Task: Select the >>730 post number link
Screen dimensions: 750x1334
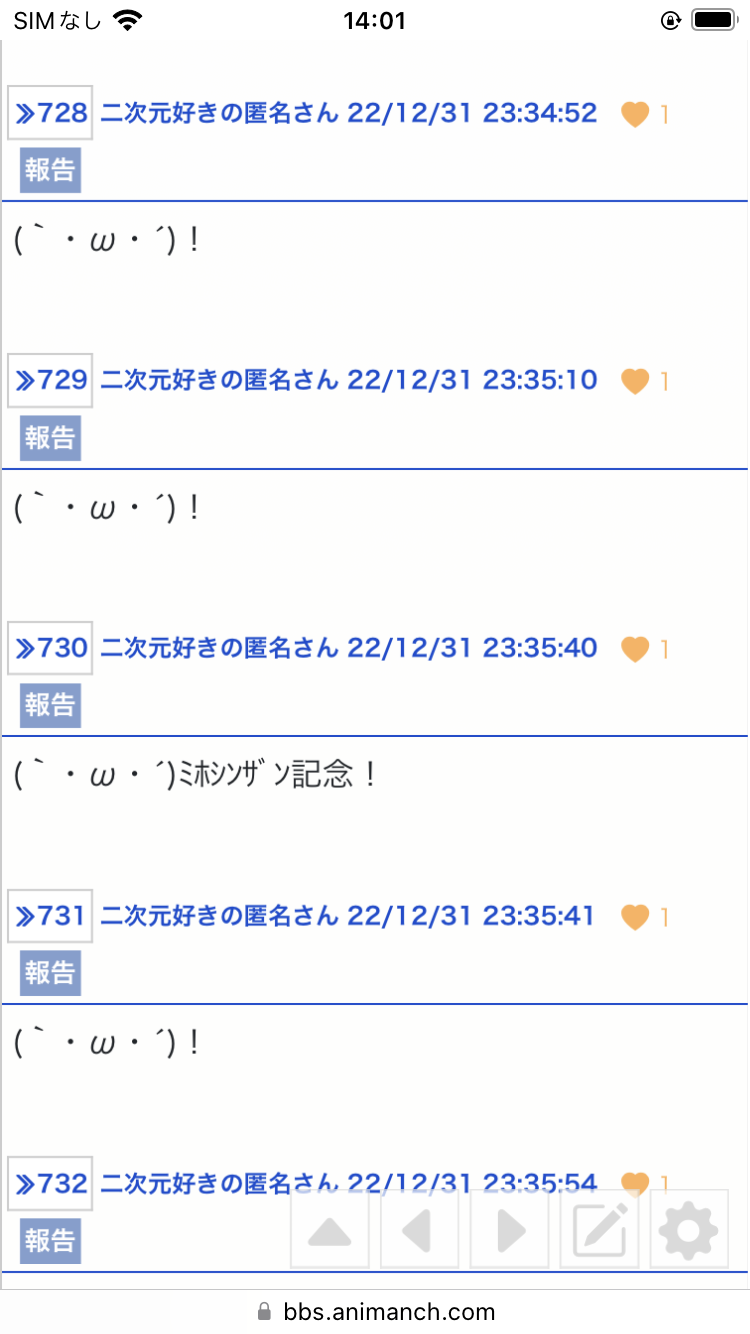Action: tap(50, 648)
